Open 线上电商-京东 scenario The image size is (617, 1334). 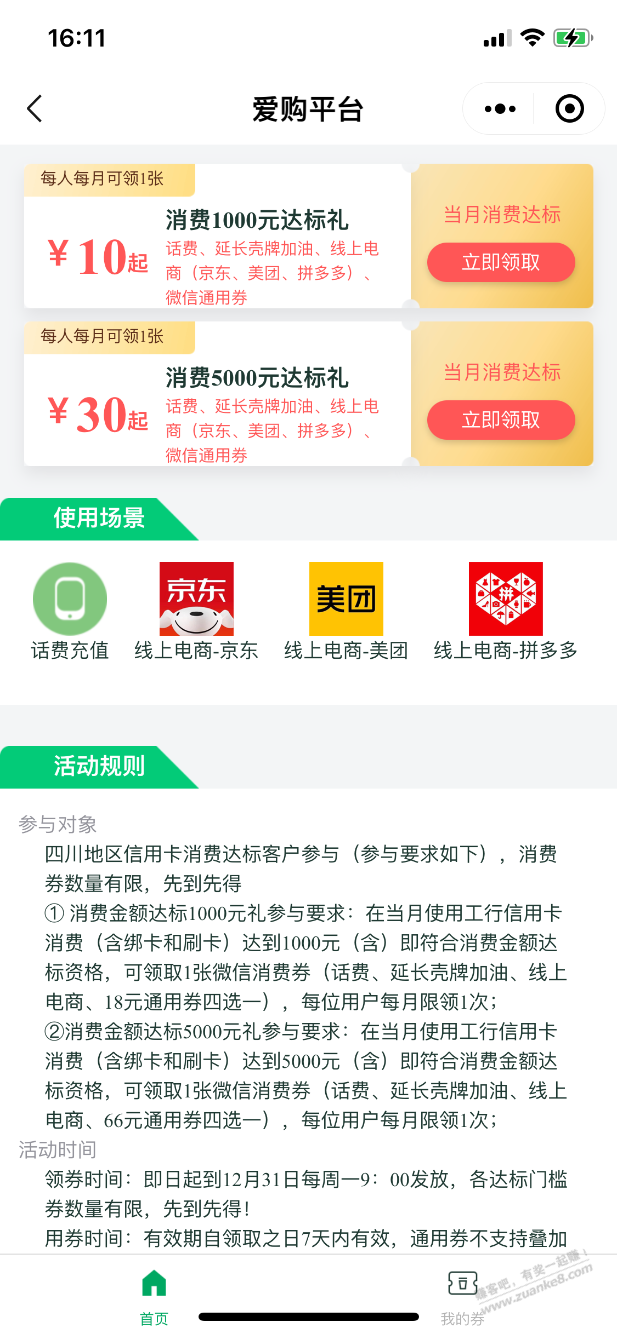coord(196,612)
